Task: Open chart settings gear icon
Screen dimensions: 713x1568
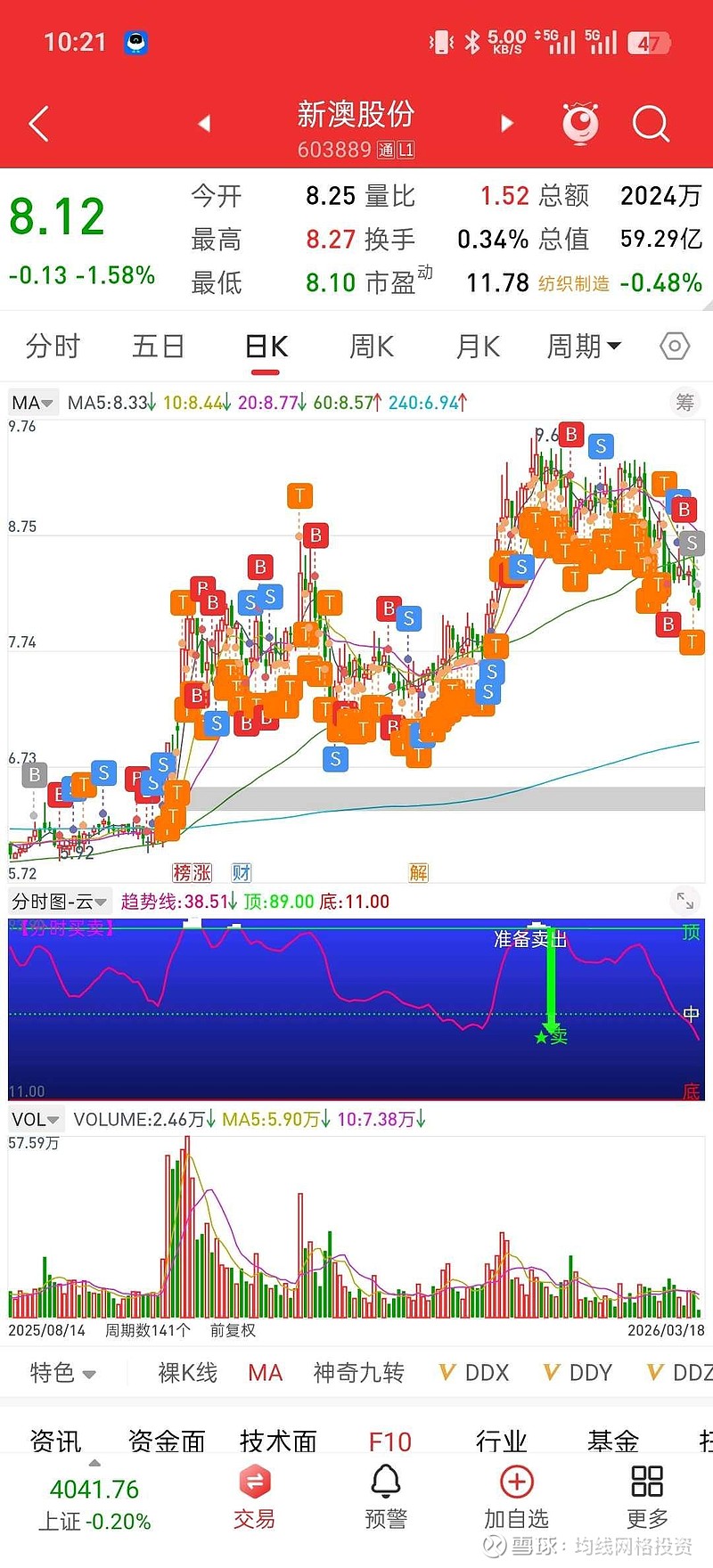Action: click(x=674, y=347)
